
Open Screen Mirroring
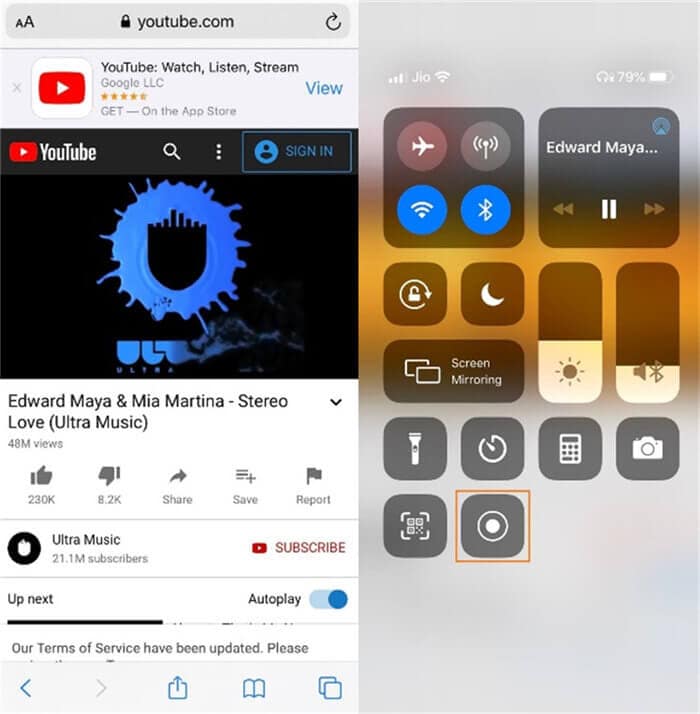(x=453, y=371)
